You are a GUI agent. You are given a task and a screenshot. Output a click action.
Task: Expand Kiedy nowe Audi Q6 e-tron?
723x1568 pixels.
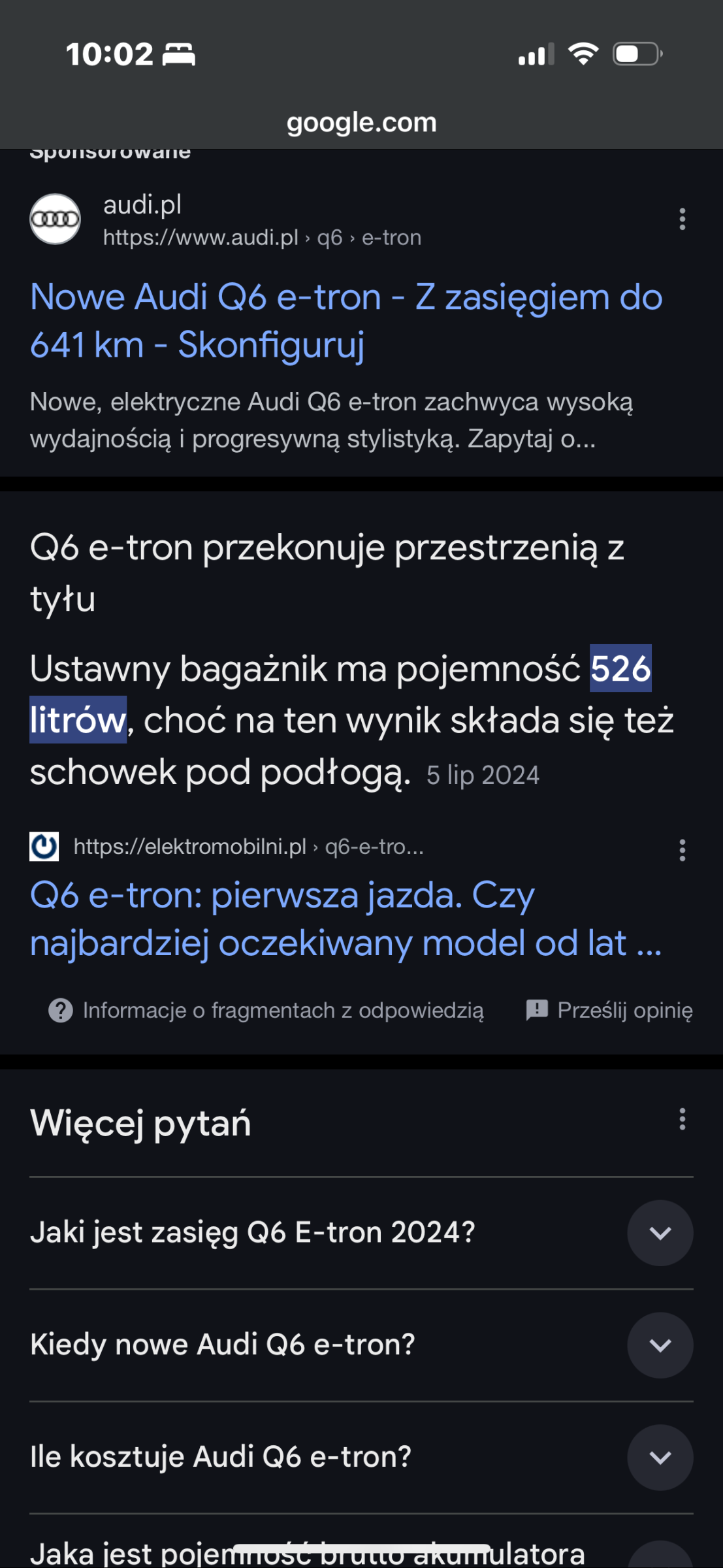[x=361, y=1345]
